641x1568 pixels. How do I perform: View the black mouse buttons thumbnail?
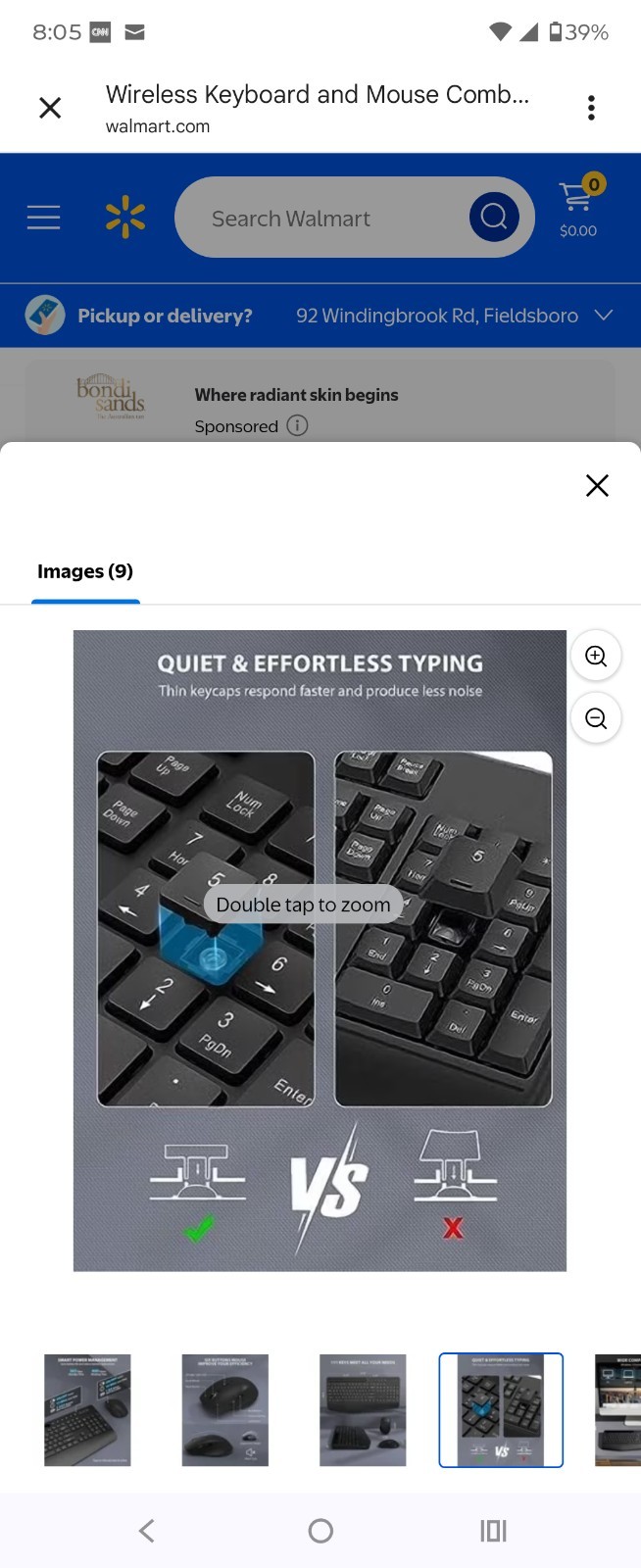coord(224,1409)
